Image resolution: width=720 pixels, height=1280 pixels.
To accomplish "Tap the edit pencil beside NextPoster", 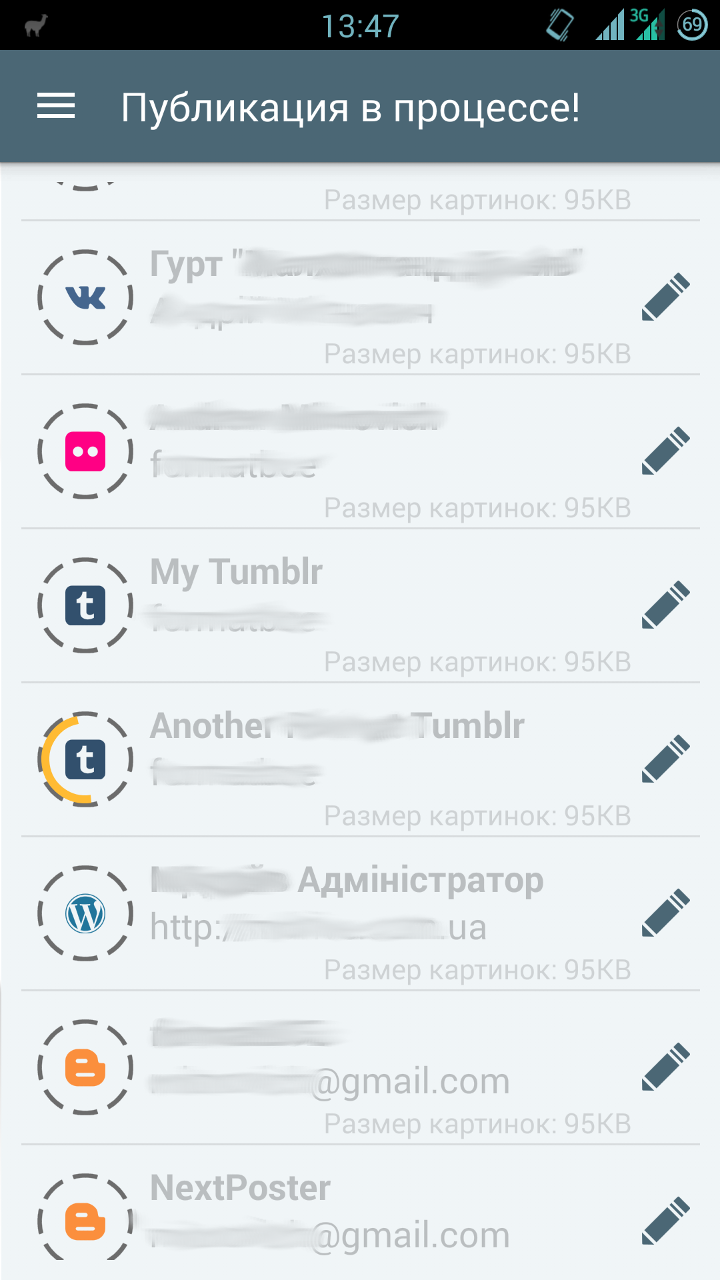I will coord(665,1220).
